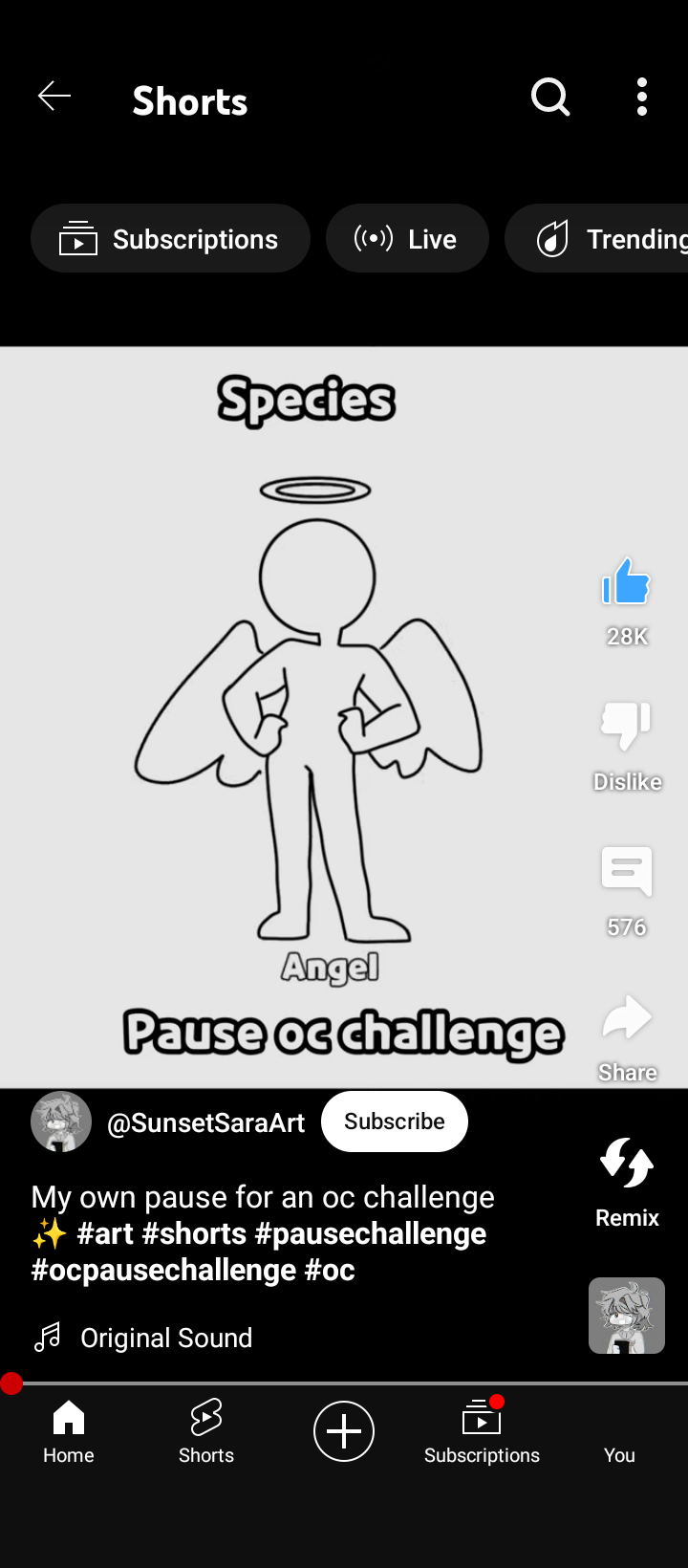Screen dimensions: 688x1568
Task: Open the Original Sound page
Action: pos(166,1338)
